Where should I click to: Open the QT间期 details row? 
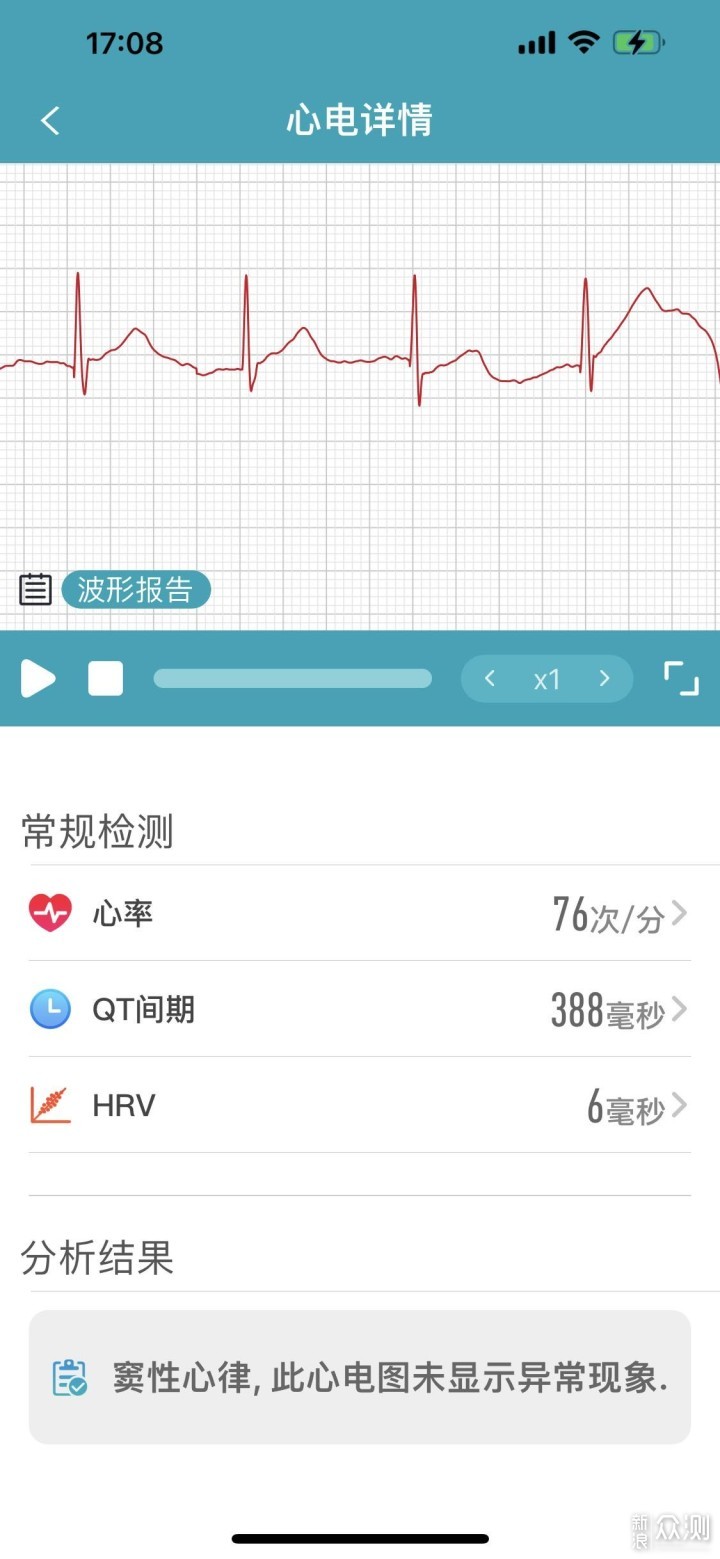coord(359,1009)
